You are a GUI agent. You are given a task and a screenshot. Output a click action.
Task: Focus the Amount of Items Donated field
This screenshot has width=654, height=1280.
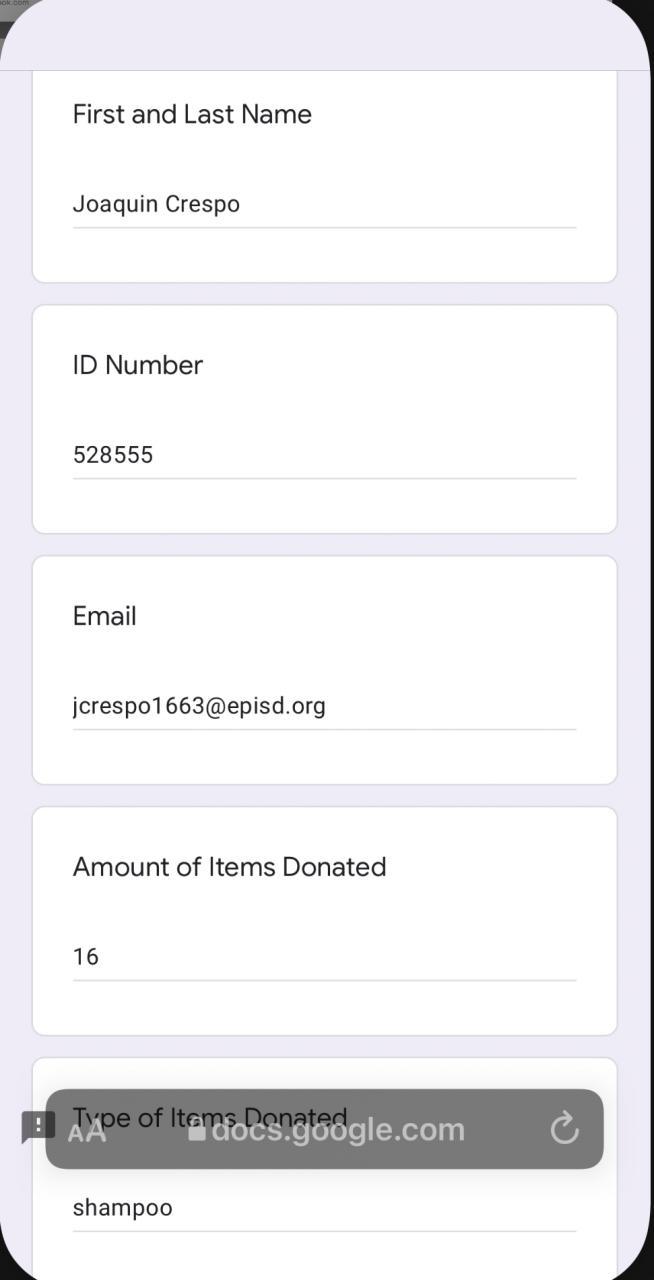click(x=323, y=957)
